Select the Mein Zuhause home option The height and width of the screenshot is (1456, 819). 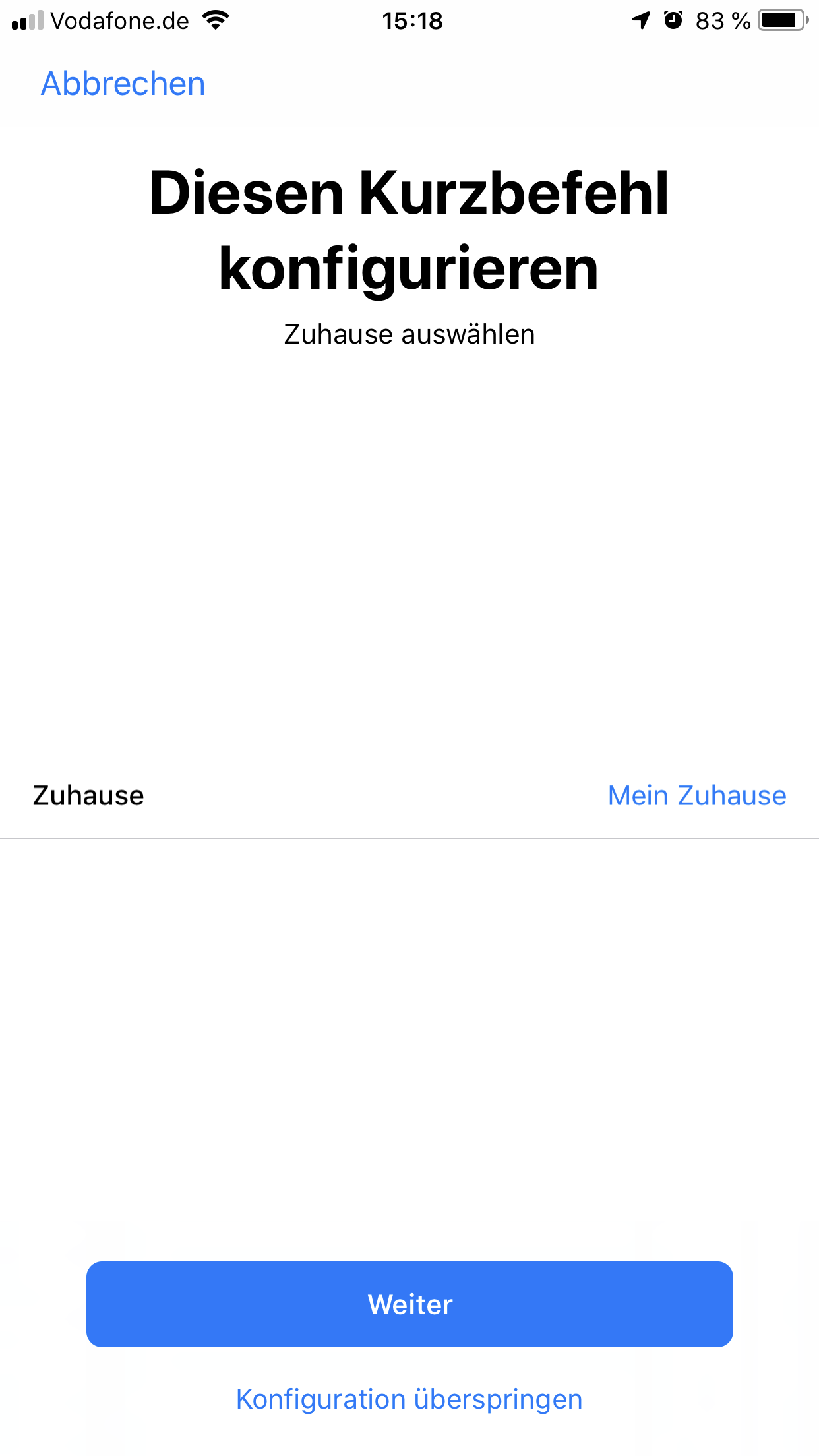(696, 795)
